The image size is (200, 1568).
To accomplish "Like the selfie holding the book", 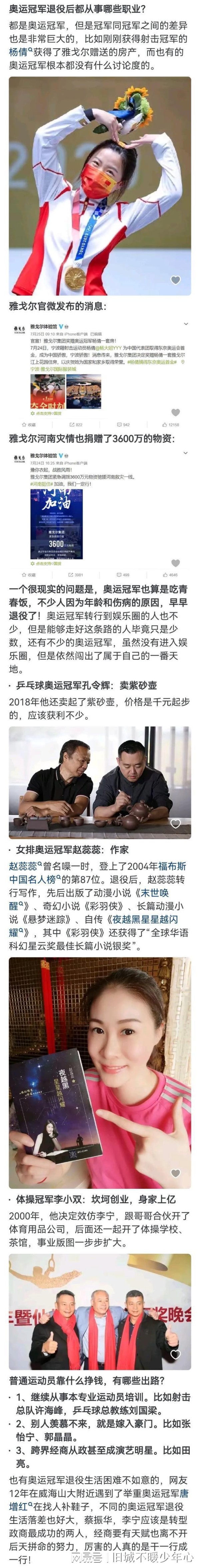I will (176, 1173).
